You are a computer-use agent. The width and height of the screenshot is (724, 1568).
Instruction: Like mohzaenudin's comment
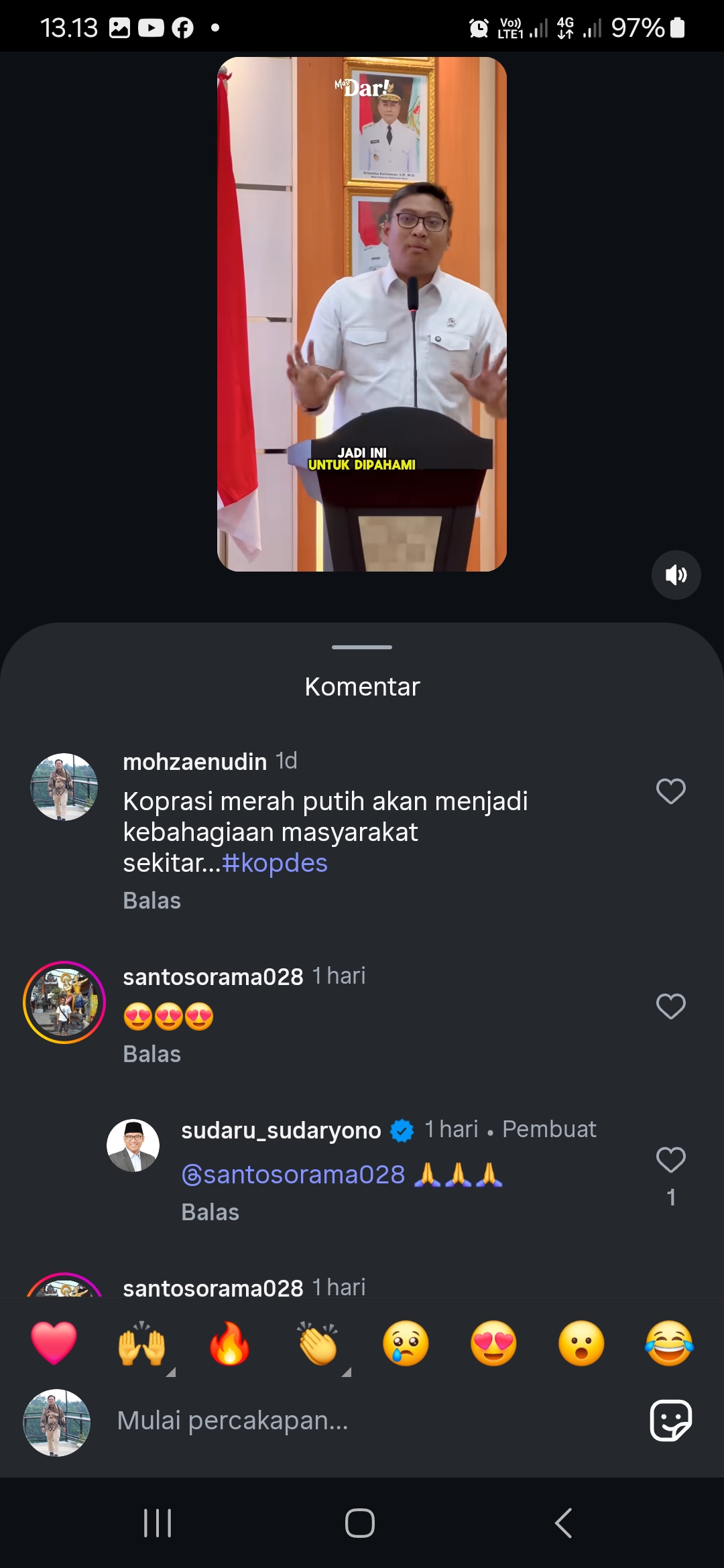click(670, 791)
